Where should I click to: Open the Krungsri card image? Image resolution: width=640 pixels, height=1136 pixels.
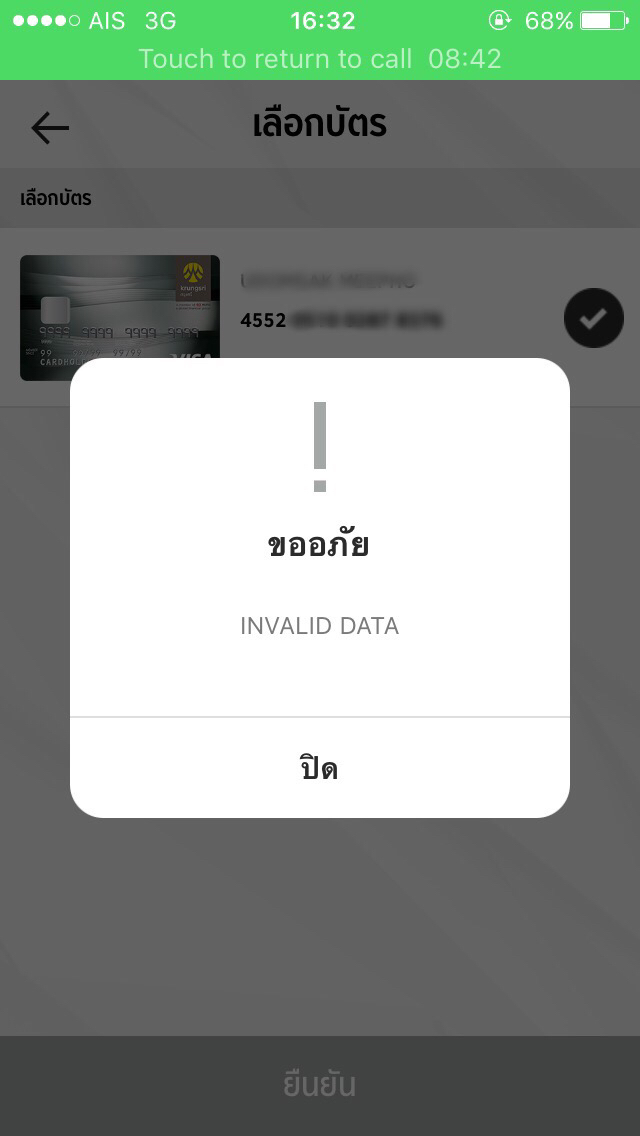point(120,317)
